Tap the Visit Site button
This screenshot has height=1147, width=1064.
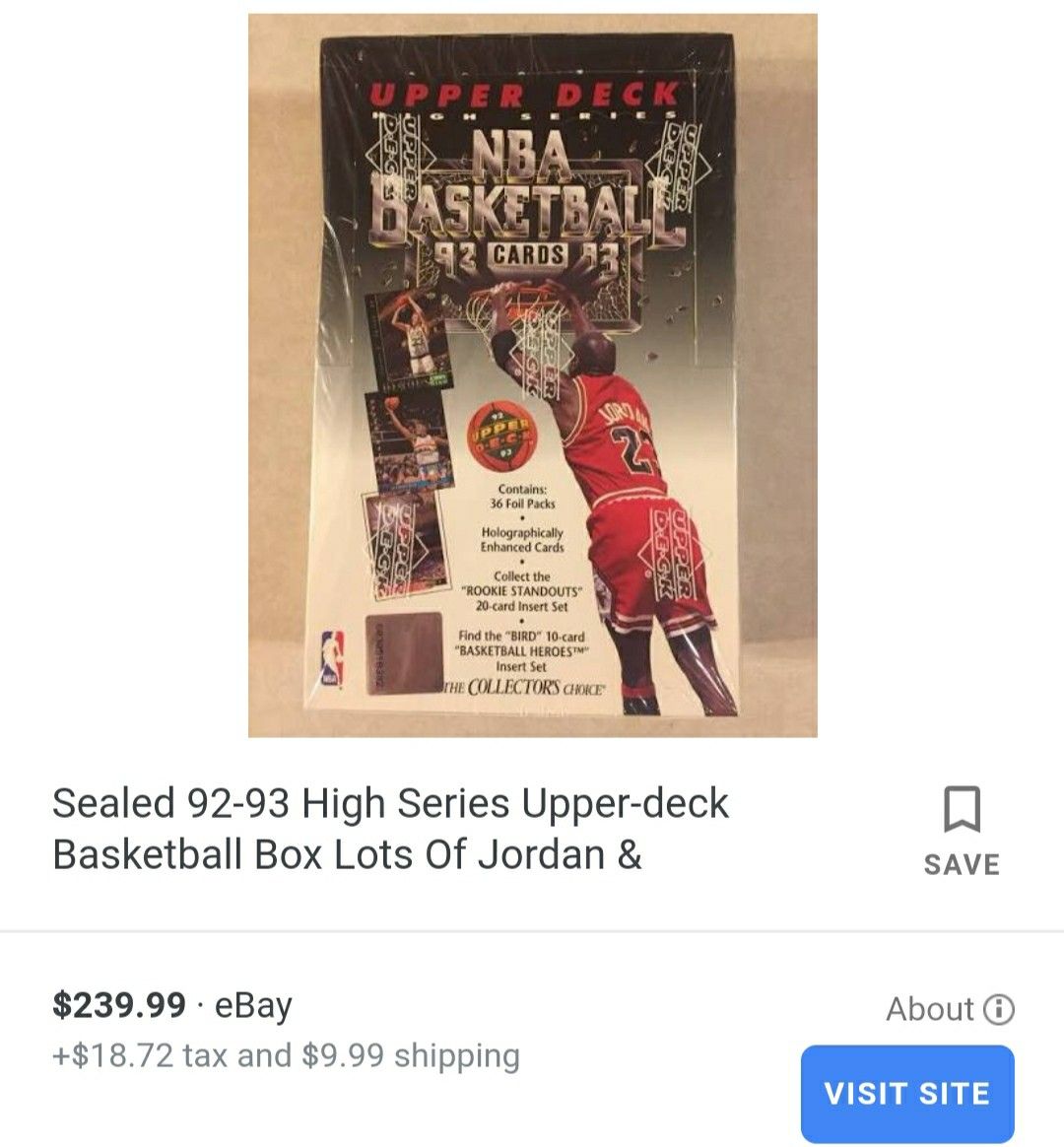[x=906, y=1093]
